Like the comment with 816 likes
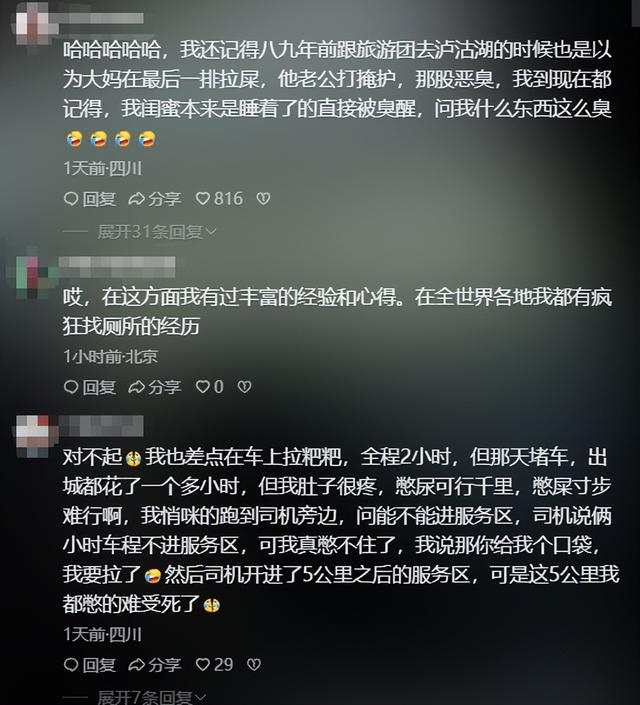The width and height of the screenshot is (640, 705). click(x=202, y=199)
